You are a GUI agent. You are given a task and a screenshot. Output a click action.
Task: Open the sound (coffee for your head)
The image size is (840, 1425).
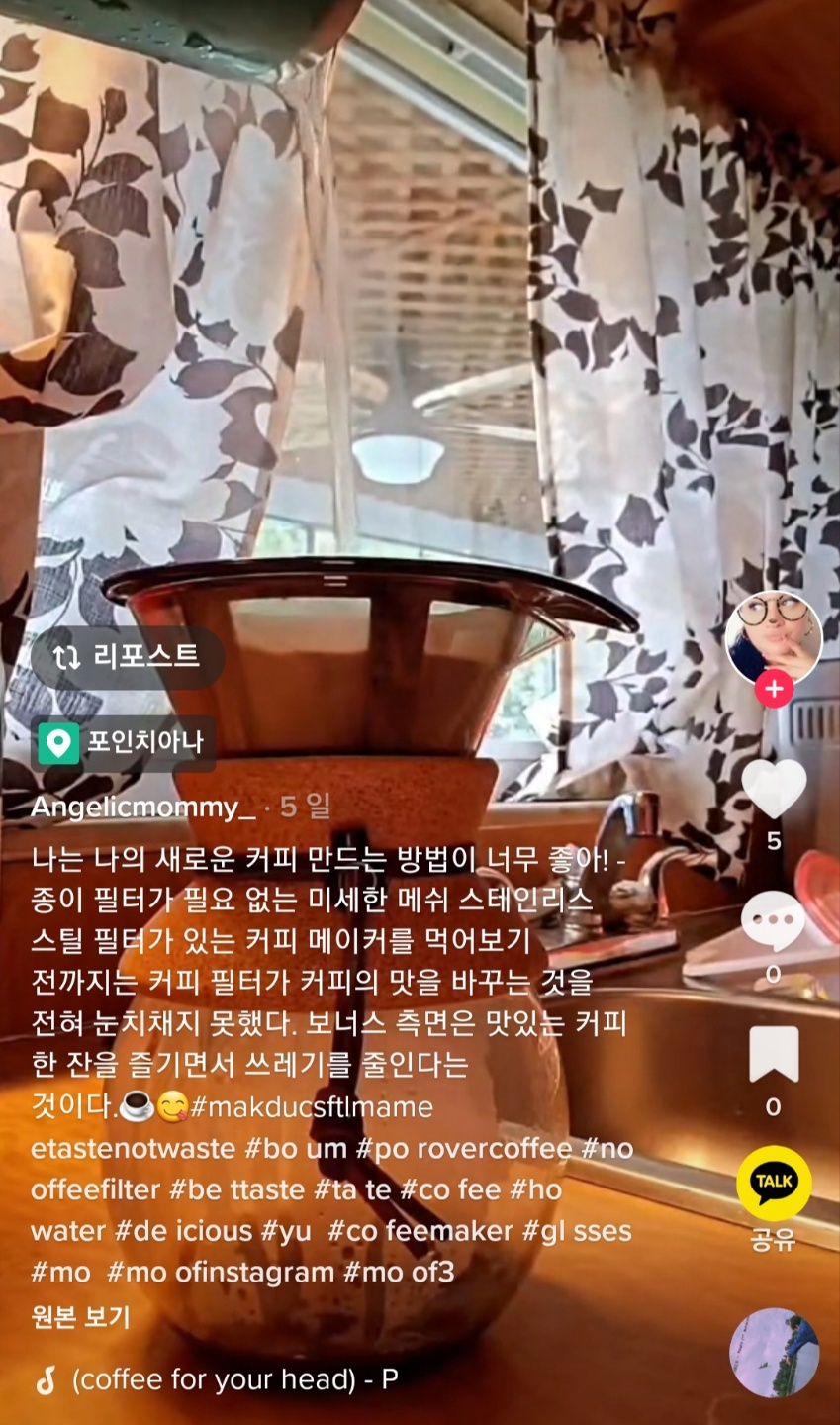(x=233, y=1379)
